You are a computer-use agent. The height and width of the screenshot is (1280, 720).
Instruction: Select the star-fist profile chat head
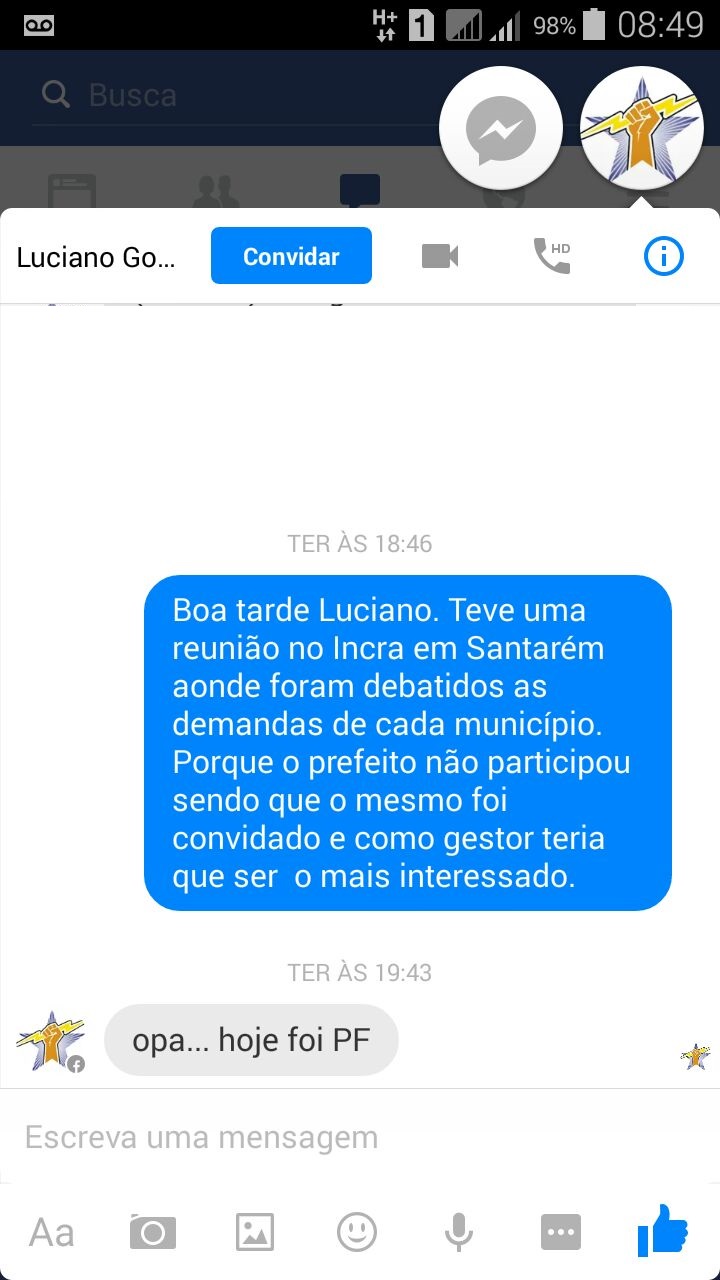642,129
